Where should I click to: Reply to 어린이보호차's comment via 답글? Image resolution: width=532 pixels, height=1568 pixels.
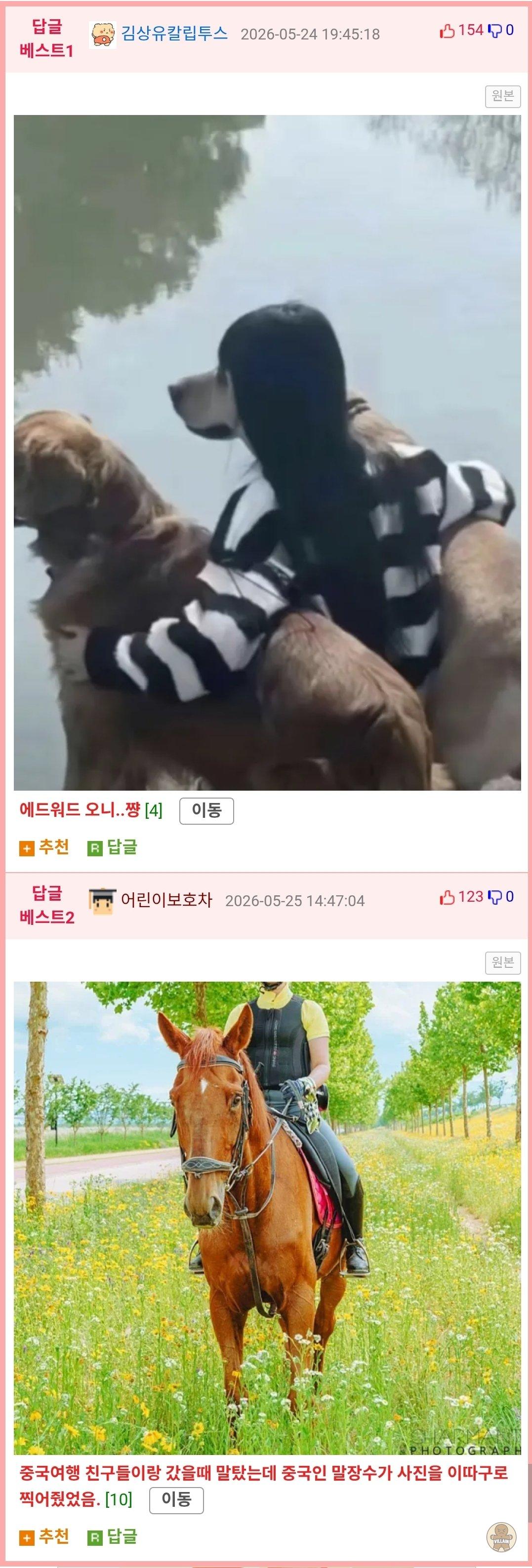(113, 1537)
